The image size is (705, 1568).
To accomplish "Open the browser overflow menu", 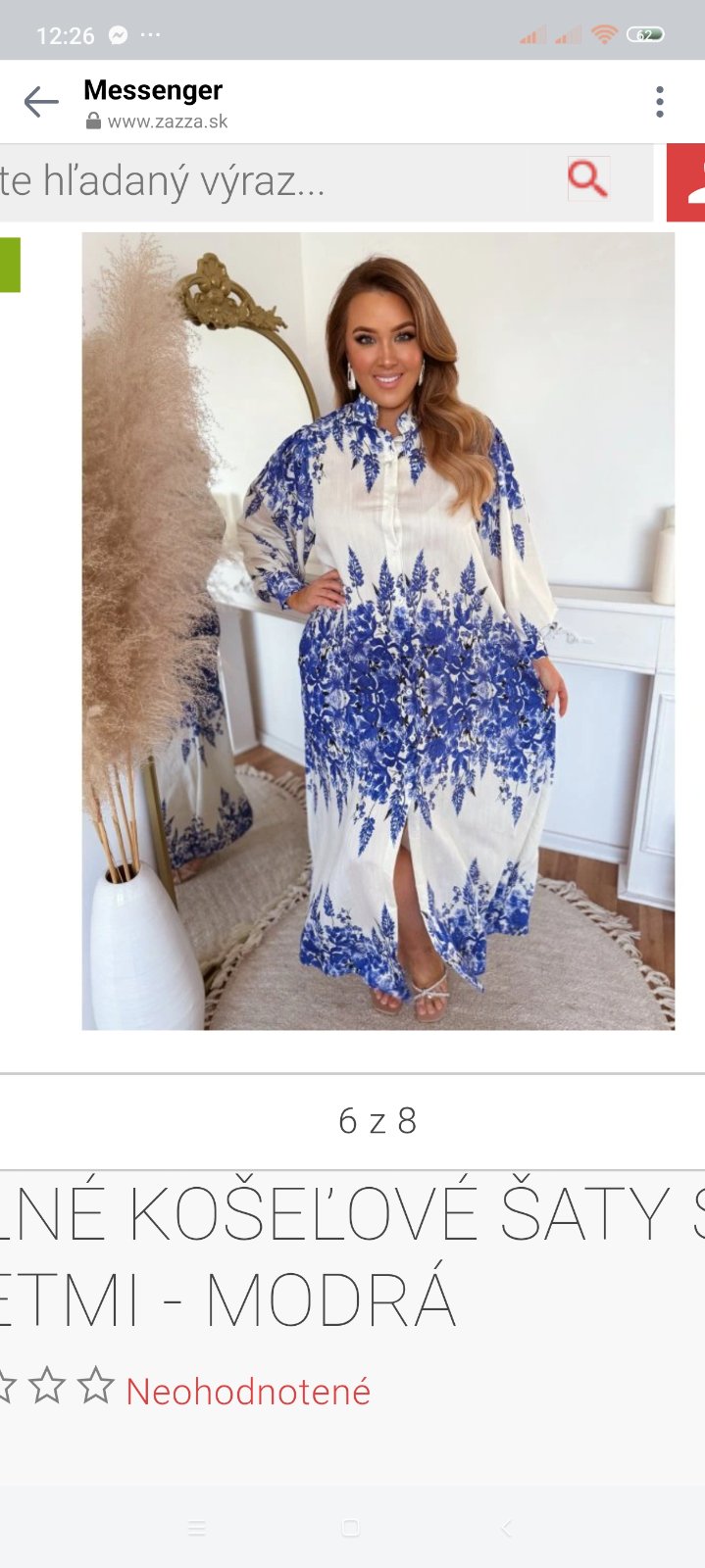I will pyautogui.click(x=660, y=102).
